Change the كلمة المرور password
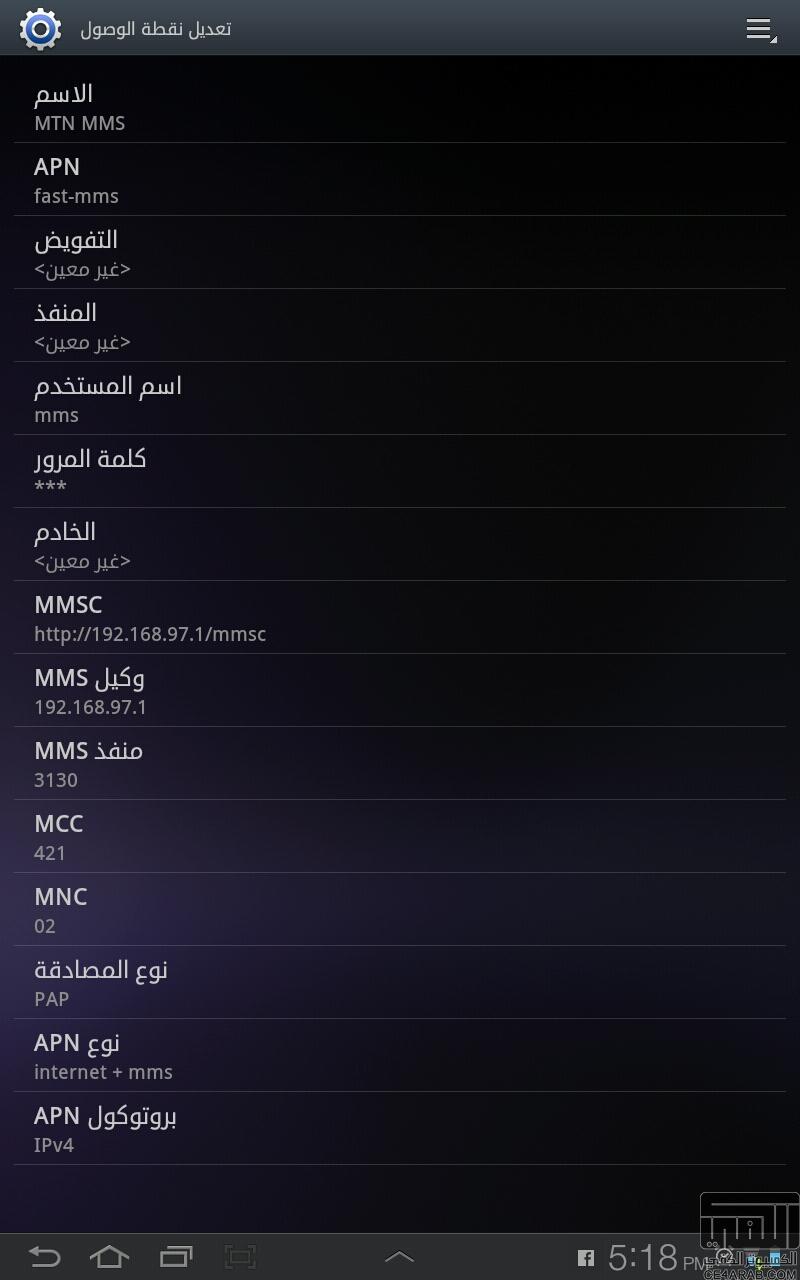This screenshot has width=800, height=1280. pos(400,471)
